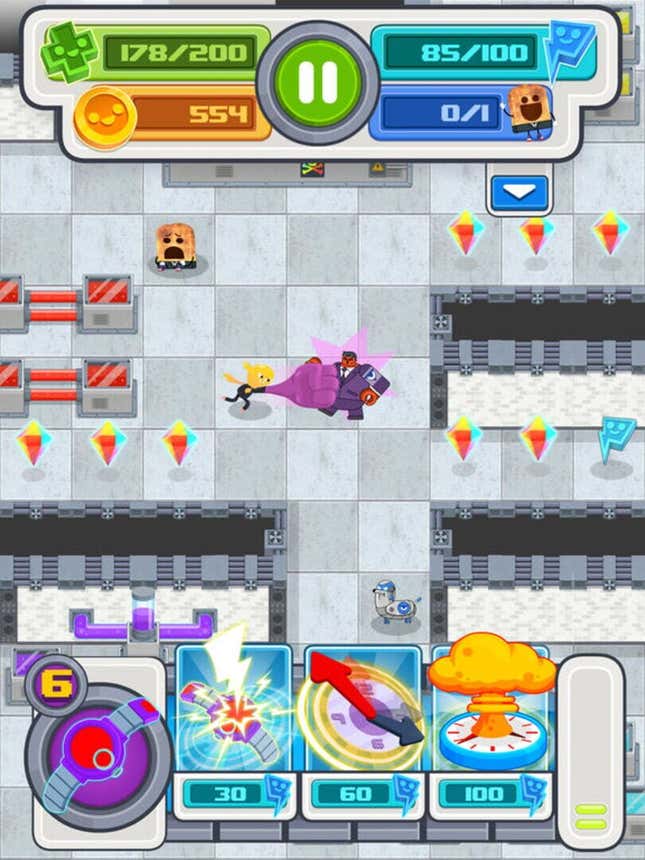Use the clock ability costing 60

pyautogui.click(x=362, y=714)
